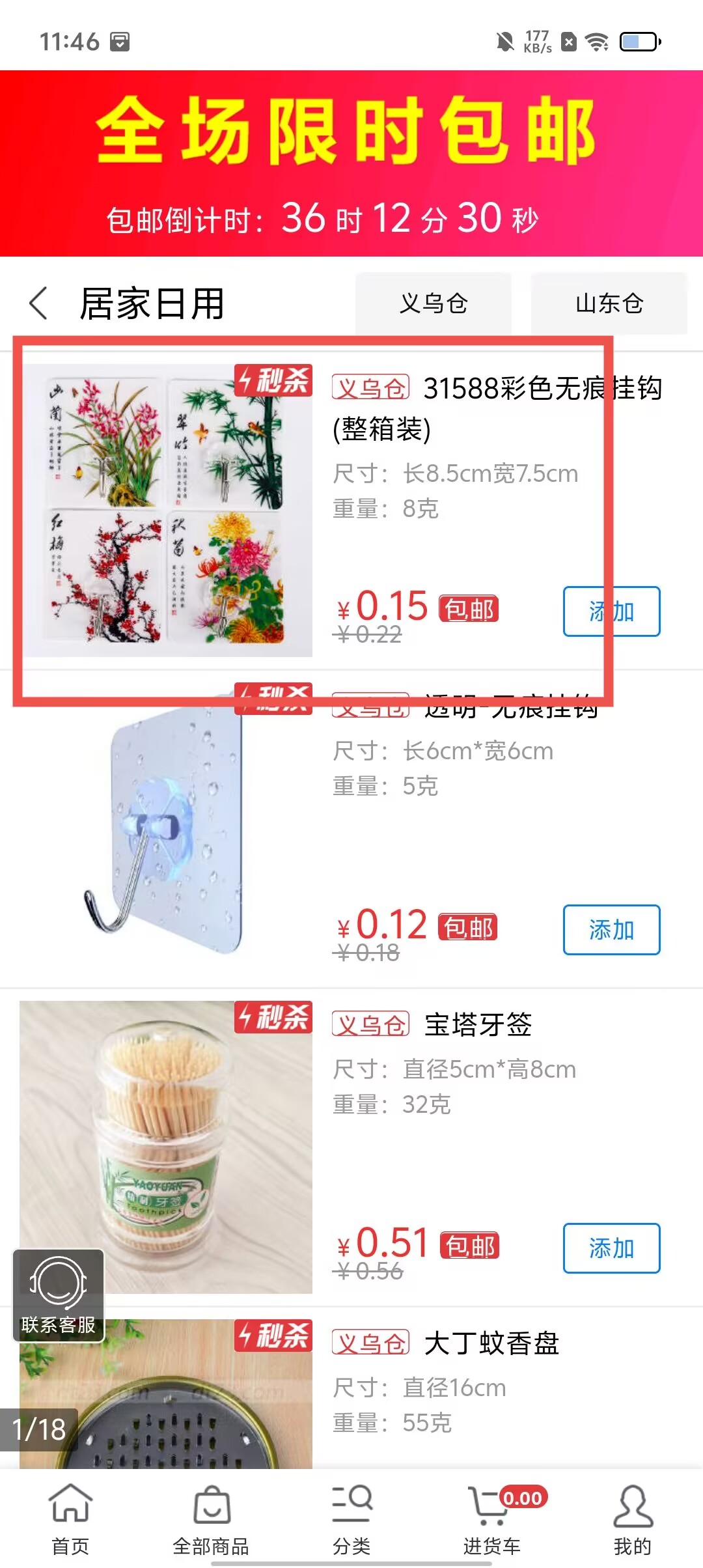703x1568 pixels.
Task: Add the ¥0.12 transparent hook to cart
Action: coord(611,929)
